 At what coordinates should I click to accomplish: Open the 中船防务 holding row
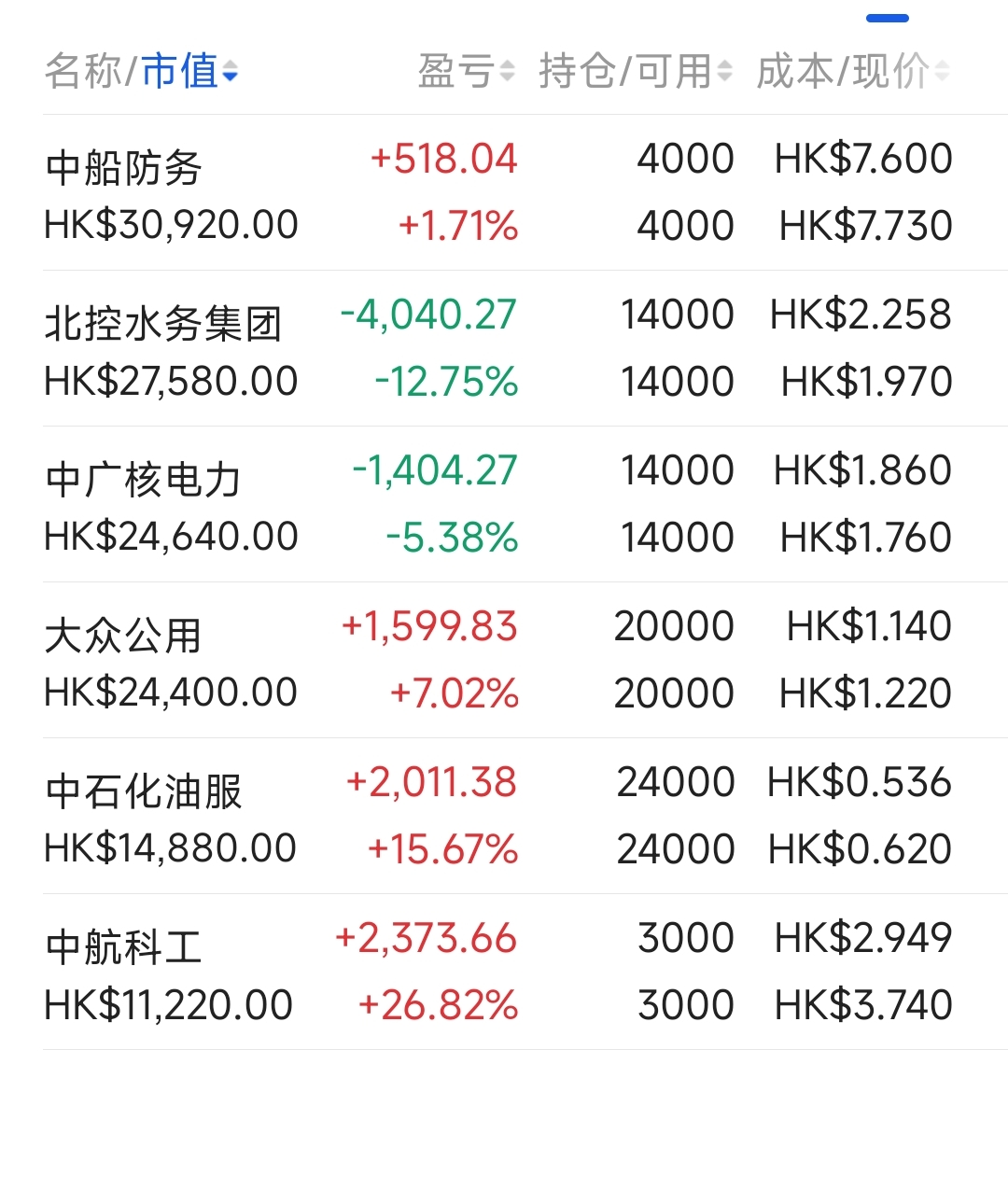pos(504,192)
